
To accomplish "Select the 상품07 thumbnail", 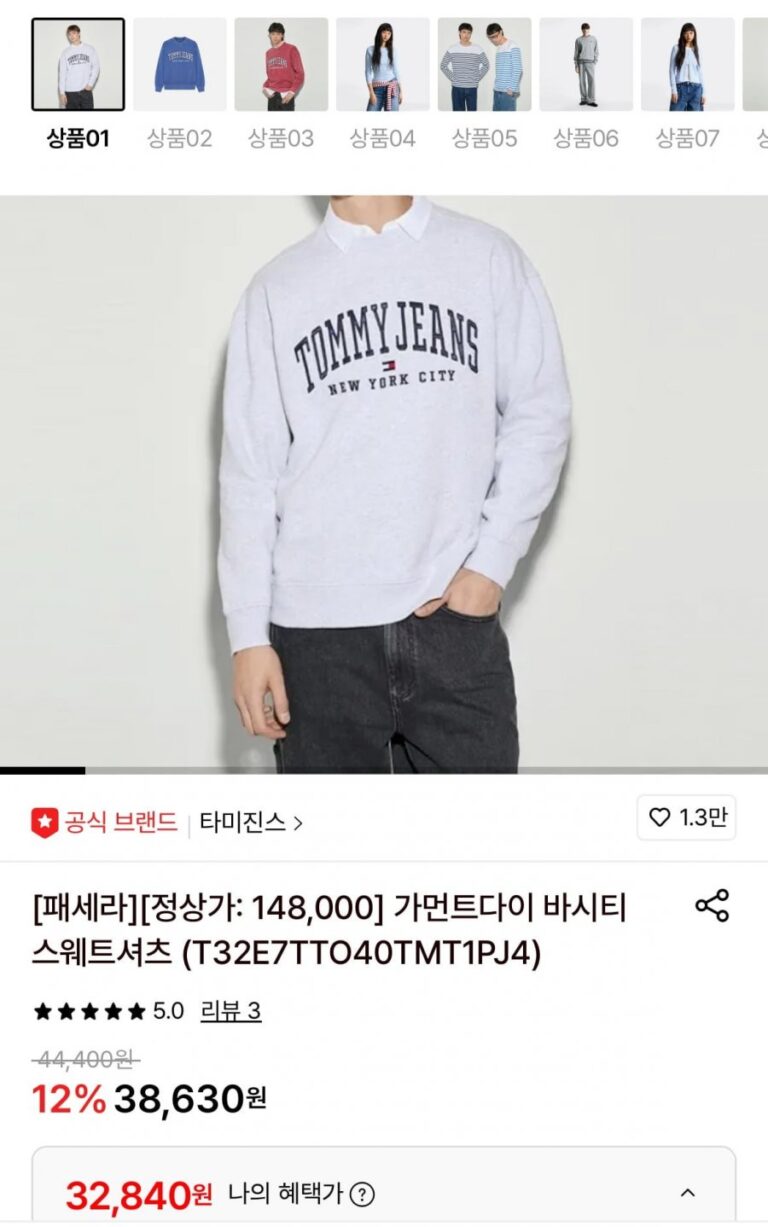I will [687, 64].
